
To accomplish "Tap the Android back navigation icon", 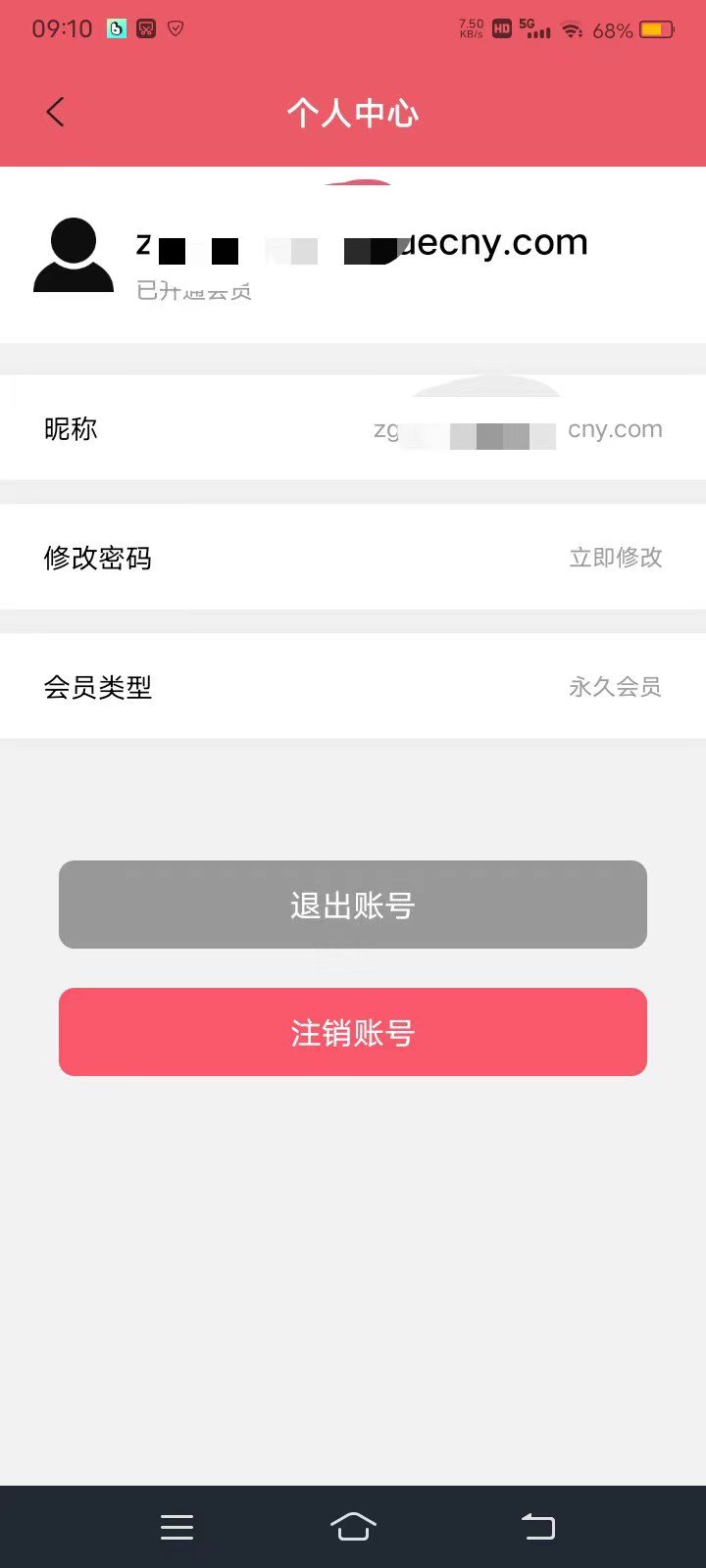I will pyautogui.click(x=537, y=1526).
